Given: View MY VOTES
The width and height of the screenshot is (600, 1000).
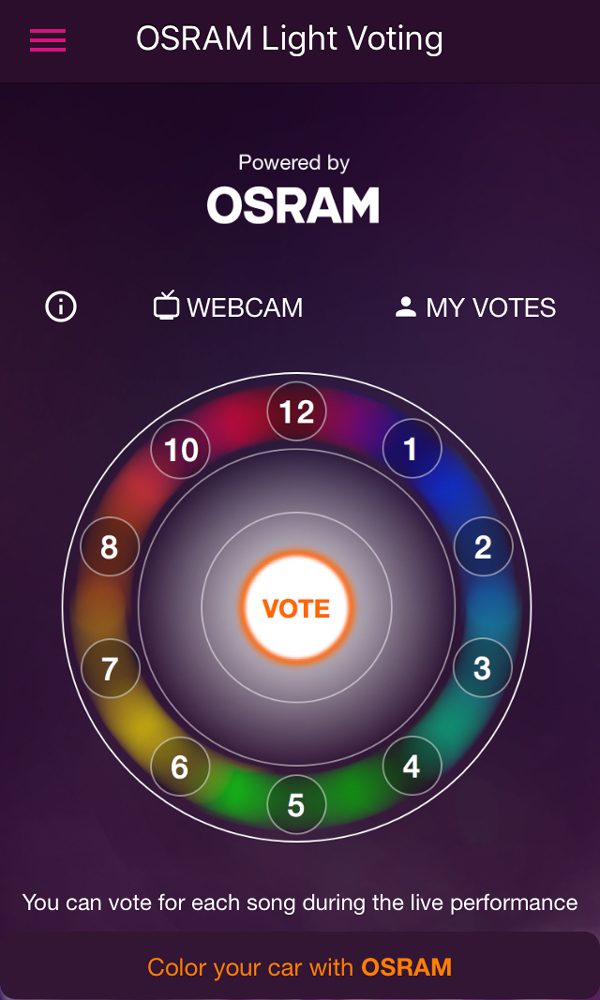Looking at the screenshot, I should coord(475,308).
